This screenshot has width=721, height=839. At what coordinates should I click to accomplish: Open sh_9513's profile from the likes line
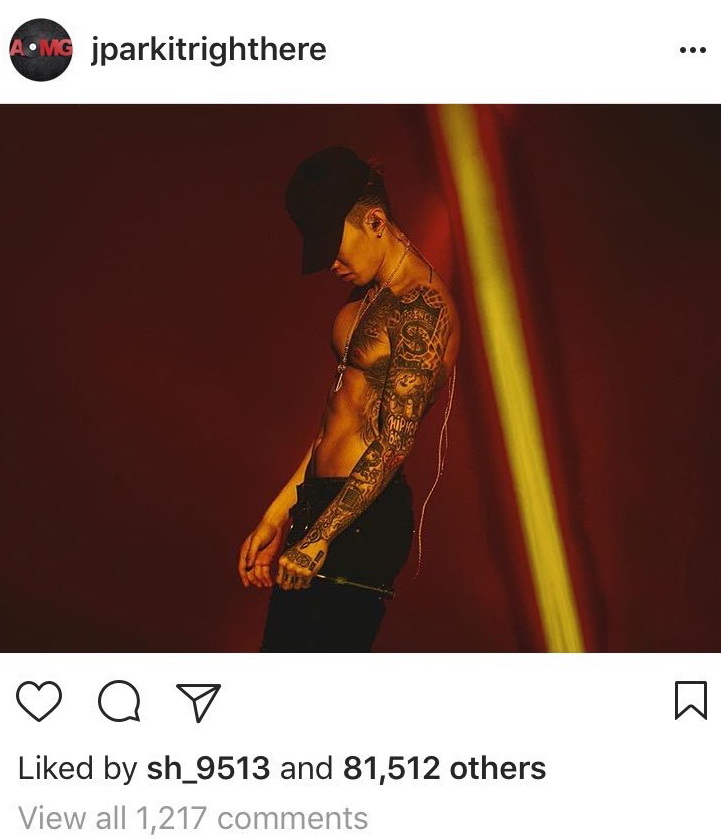[x=209, y=769]
